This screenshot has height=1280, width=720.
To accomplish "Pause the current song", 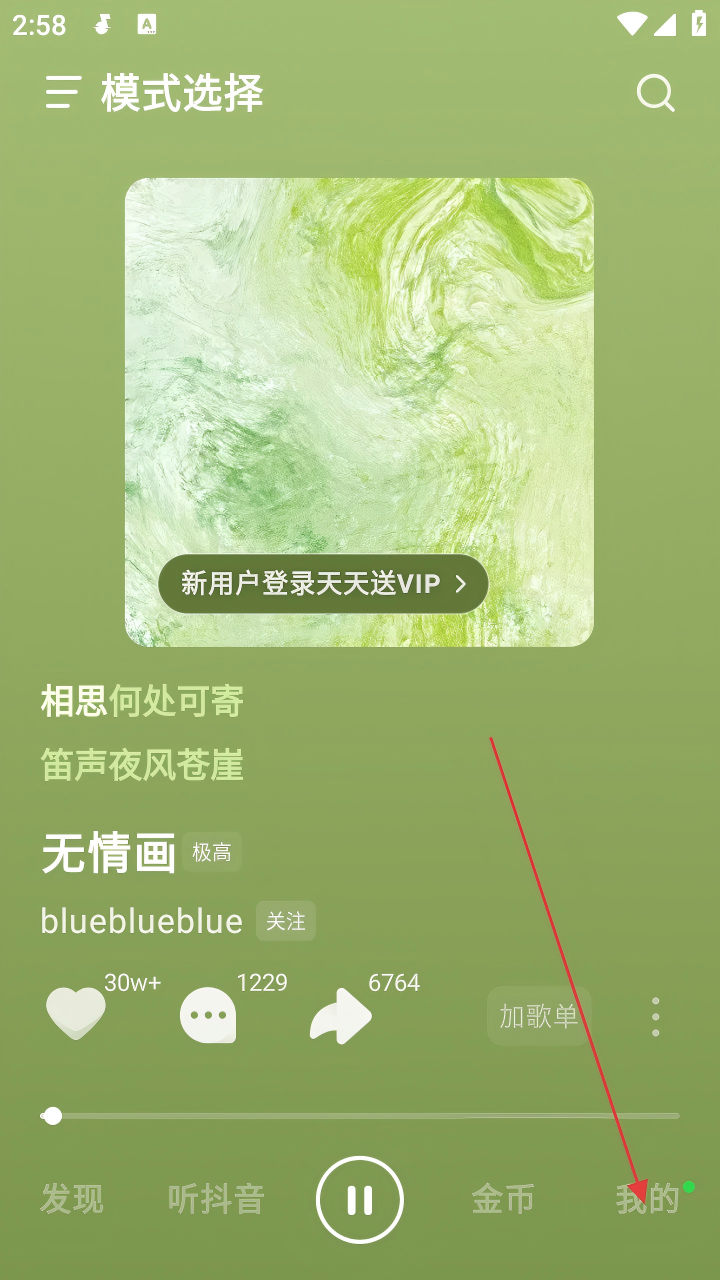I will 360,1199.
